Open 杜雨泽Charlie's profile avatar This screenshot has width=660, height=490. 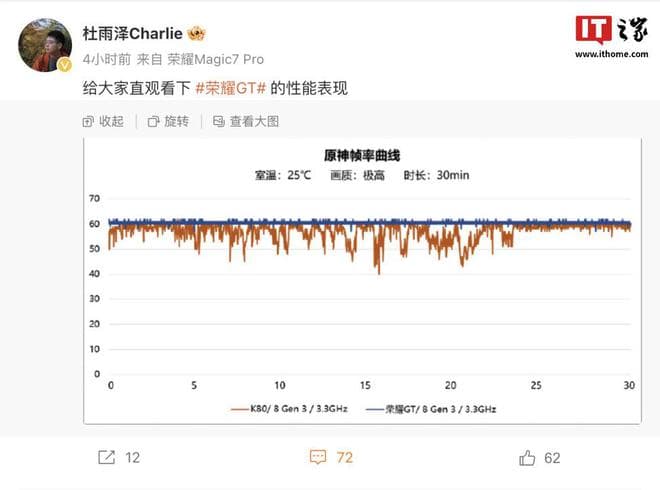point(45,46)
